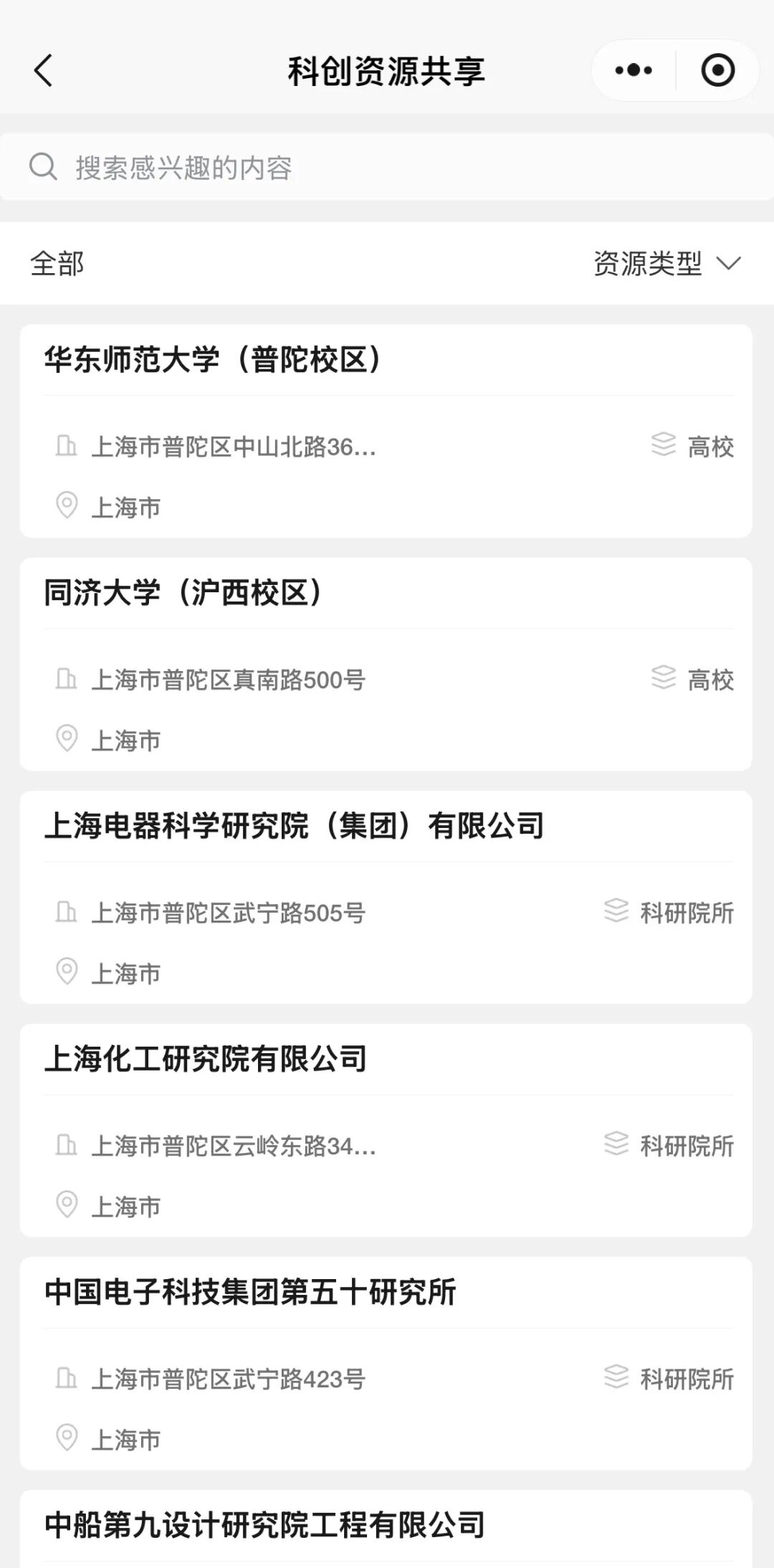
Task: Tap the circular mini-program exit button
Action: coord(717,70)
